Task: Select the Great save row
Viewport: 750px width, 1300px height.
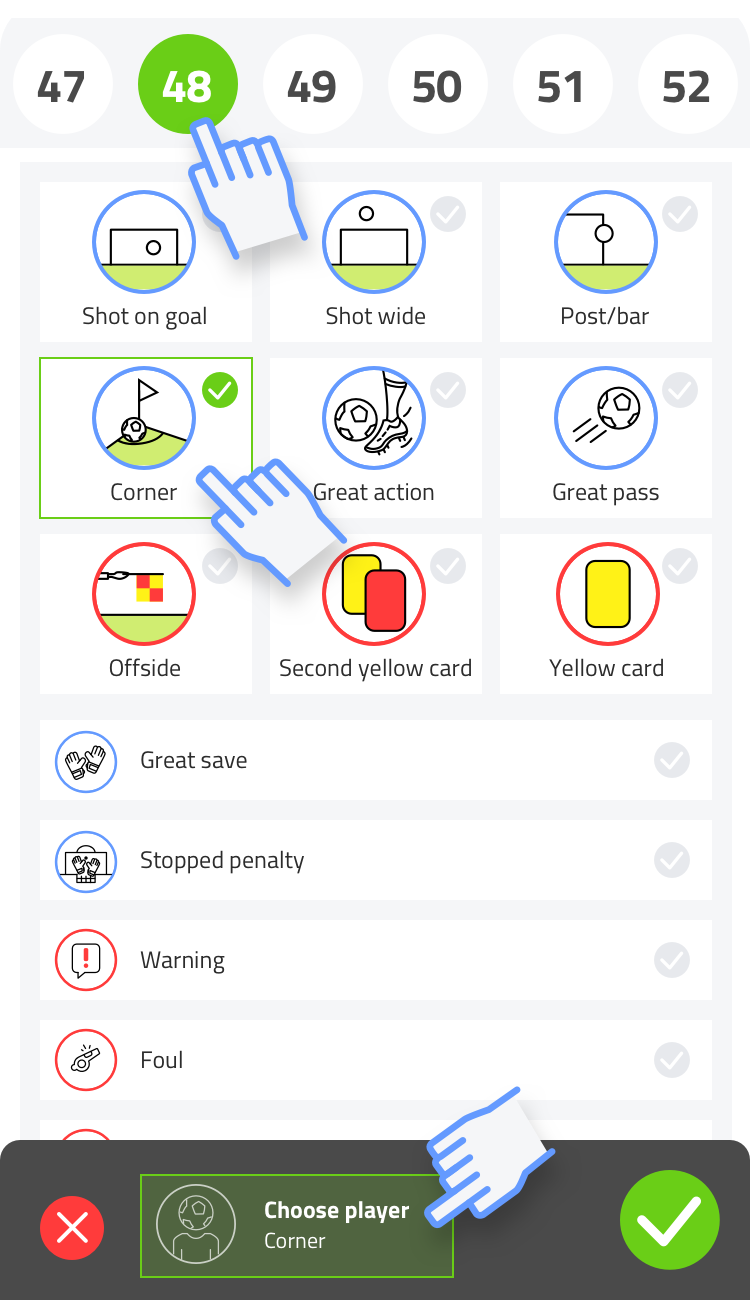Action: [376, 760]
